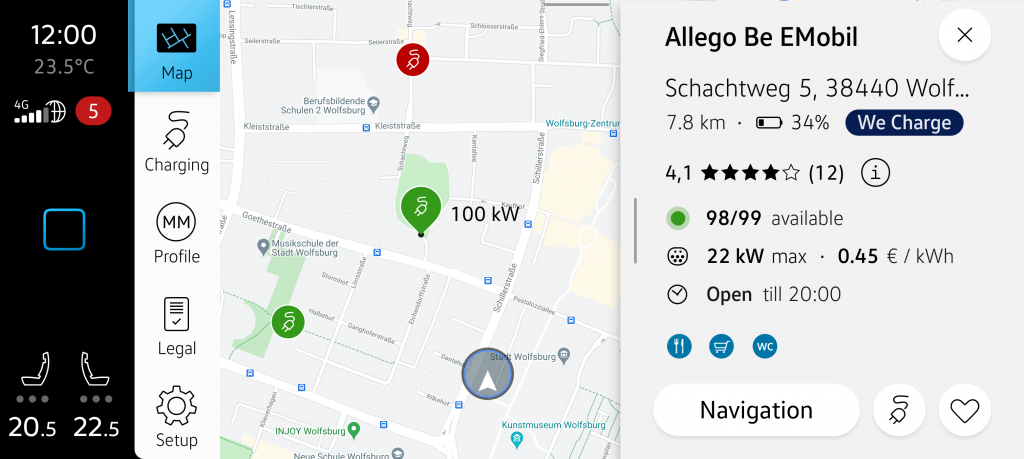Tap the current vehicle position arrow

pos(487,374)
